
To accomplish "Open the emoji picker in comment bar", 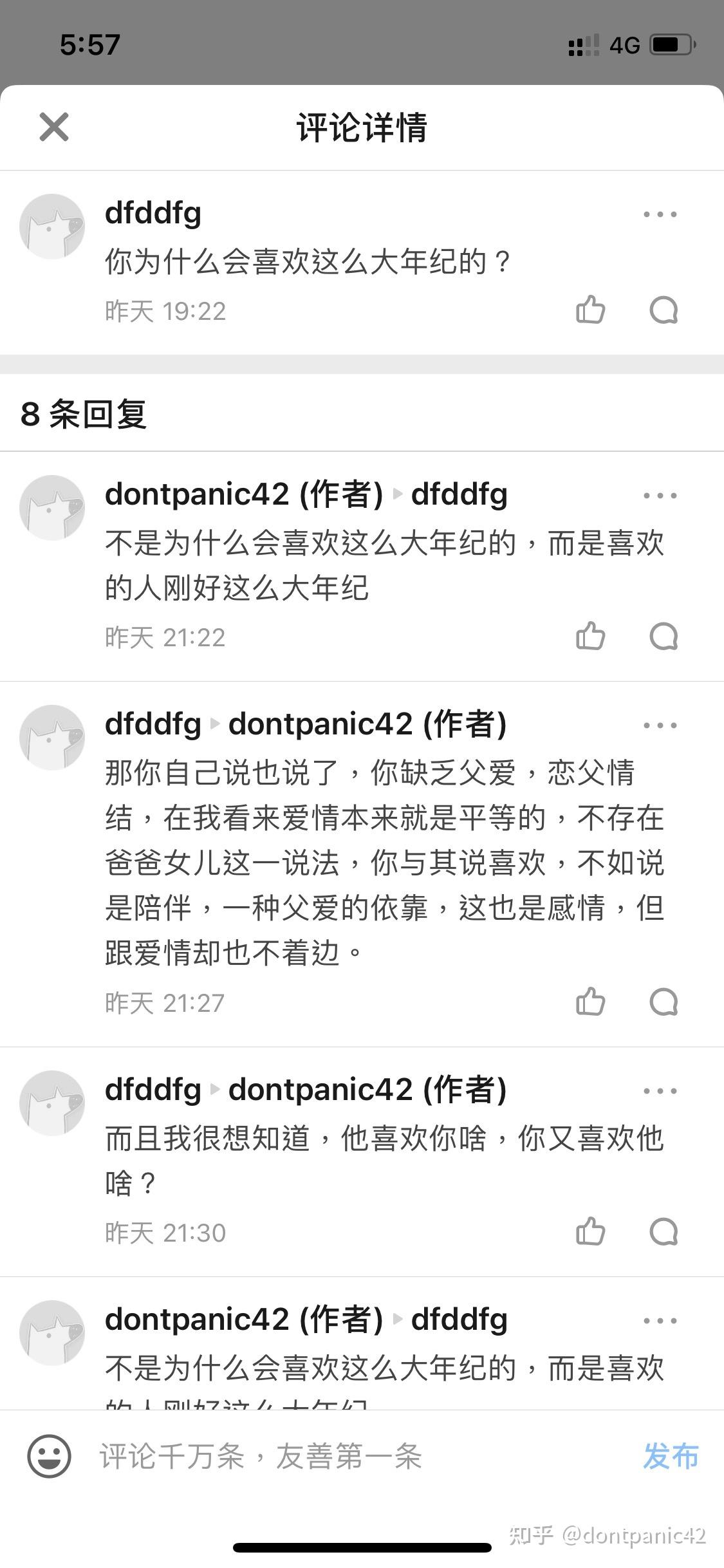I will point(49,1456).
